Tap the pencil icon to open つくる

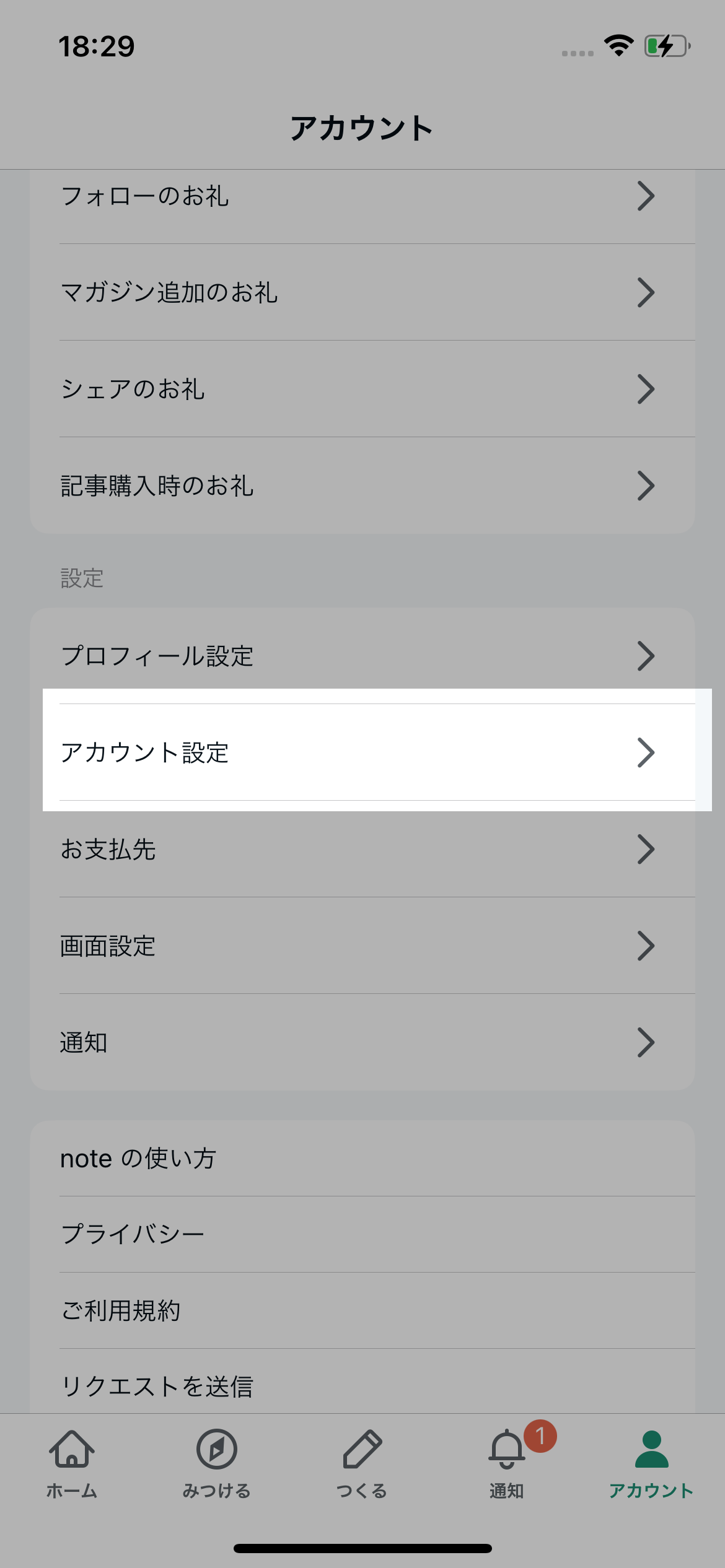362,1449
